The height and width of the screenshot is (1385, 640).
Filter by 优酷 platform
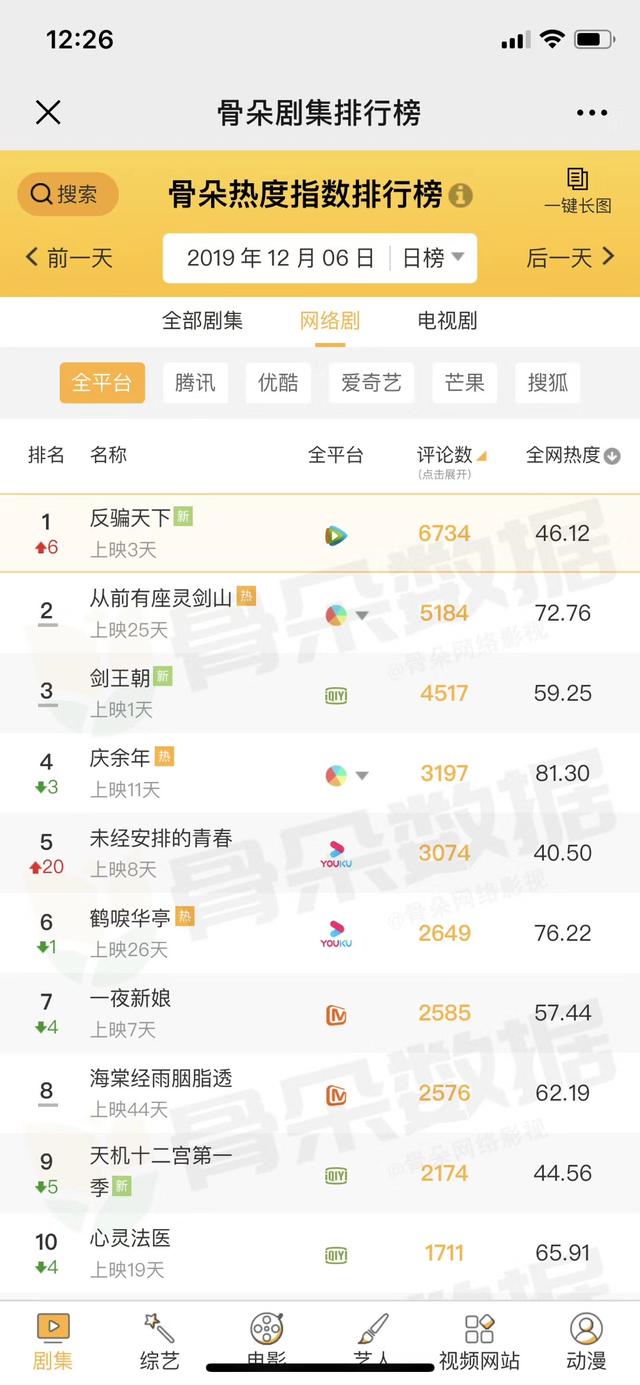[278, 383]
